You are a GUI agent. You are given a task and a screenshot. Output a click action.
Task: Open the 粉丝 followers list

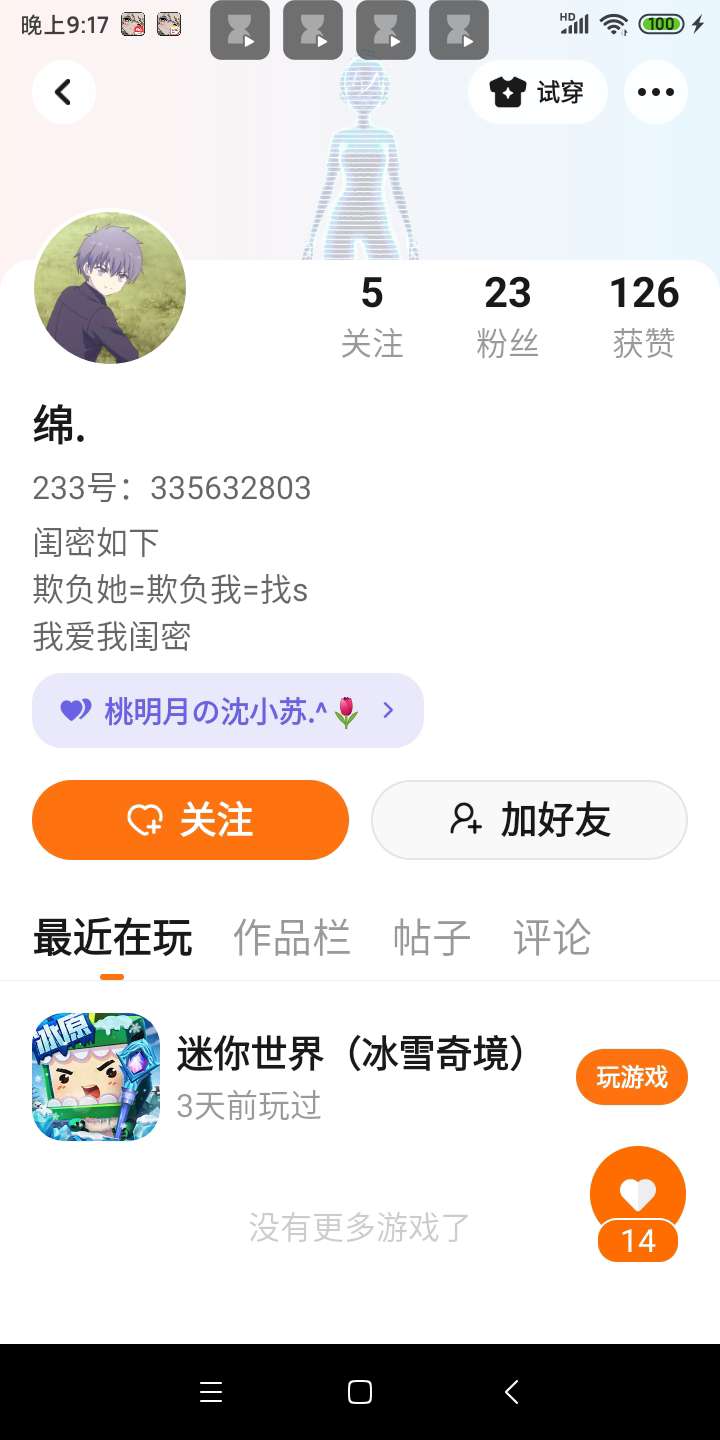[507, 315]
